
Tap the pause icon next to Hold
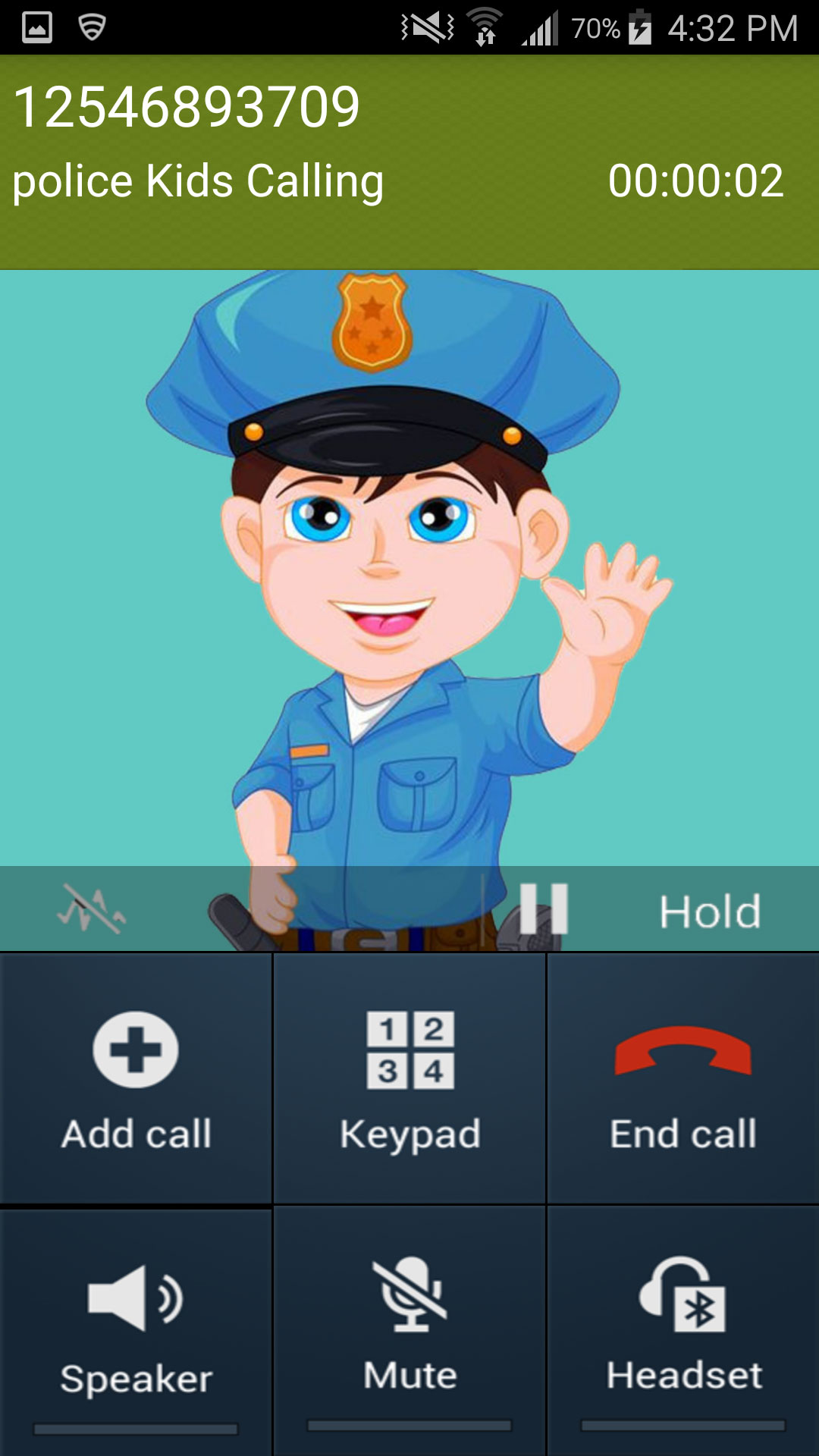click(544, 908)
